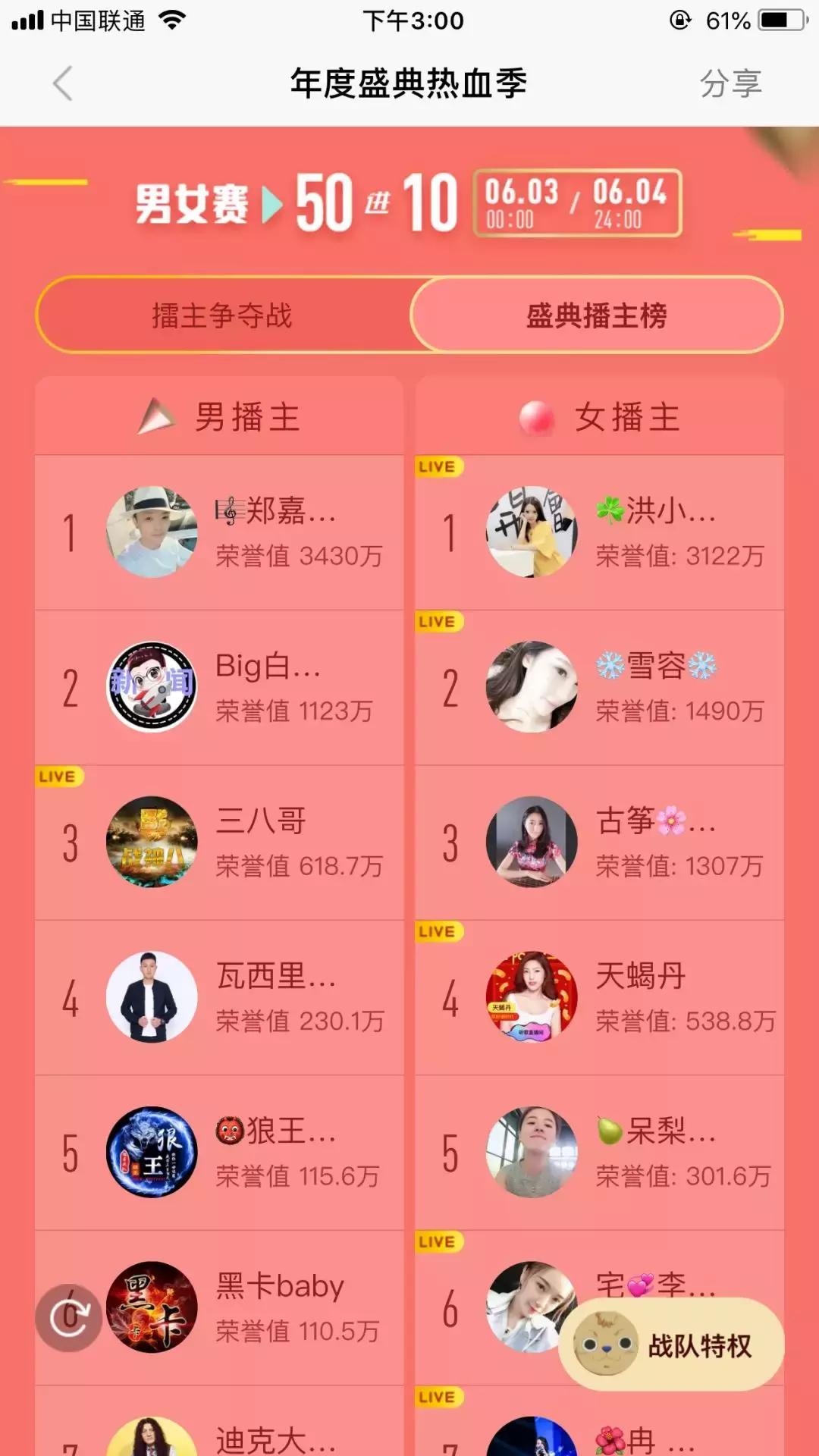Tap the back arrow at top left
819x1456 pixels.
64,83
